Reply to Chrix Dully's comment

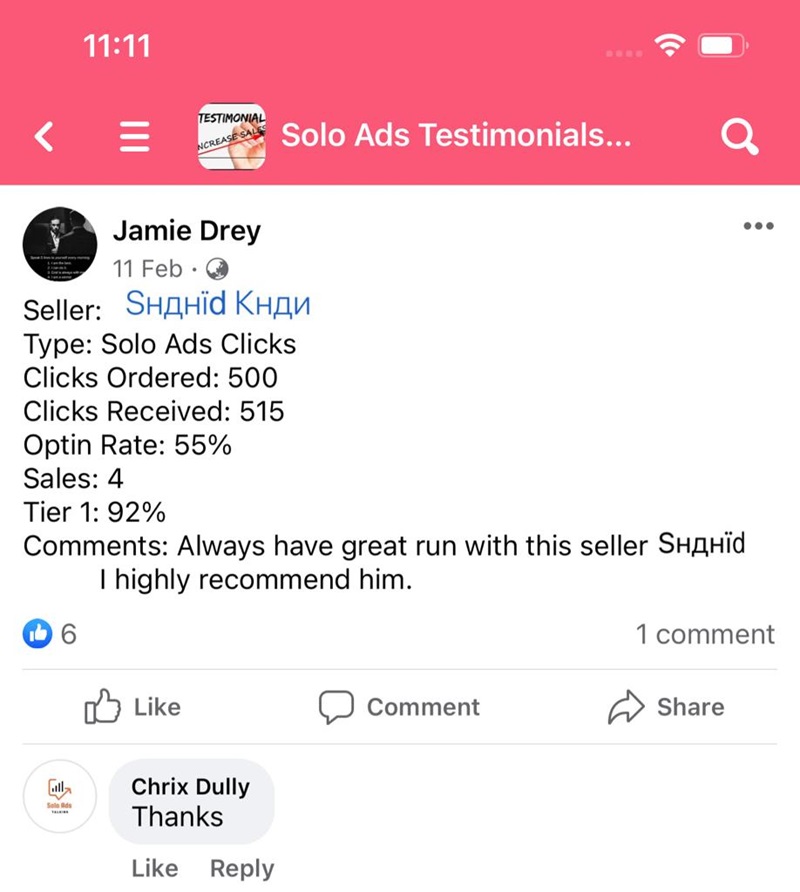point(241,869)
